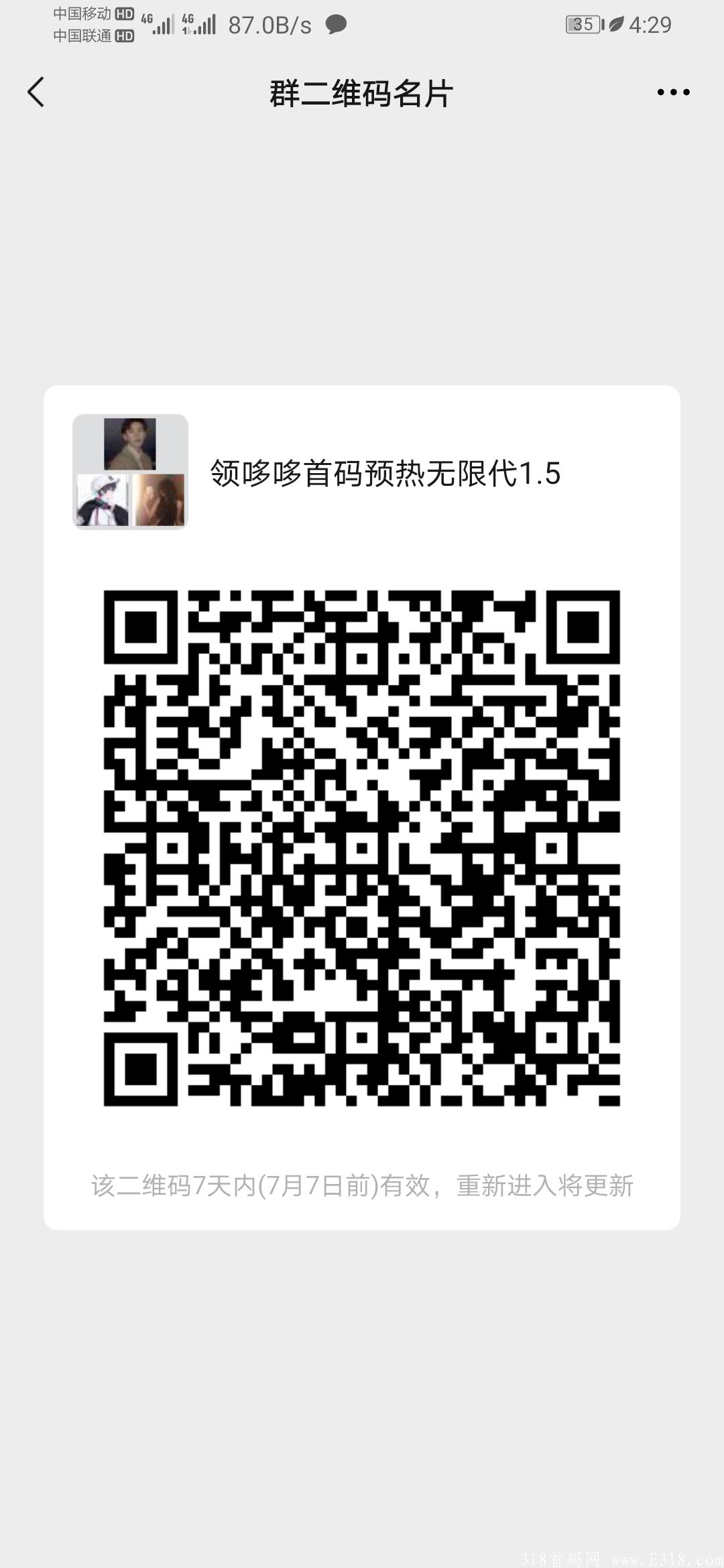Image resolution: width=724 pixels, height=1568 pixels.
Task: Tap the group name card header area
Action: click(x=362, y=473)
